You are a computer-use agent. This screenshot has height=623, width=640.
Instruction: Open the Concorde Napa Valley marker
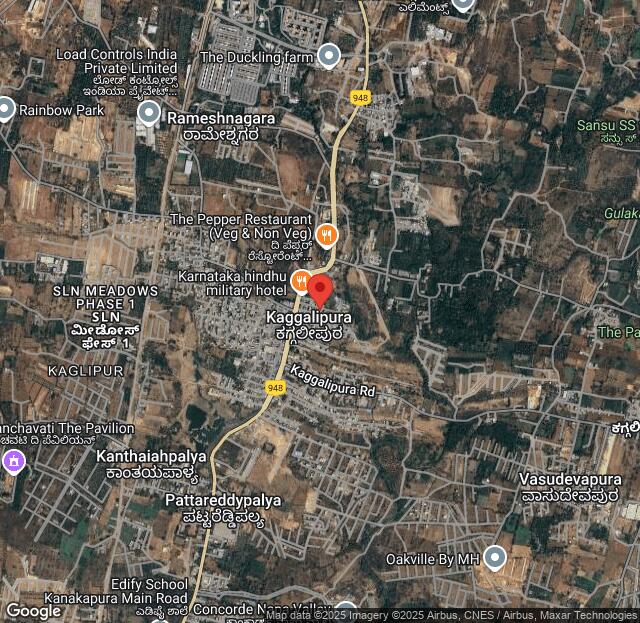click(x=346, y=610)
